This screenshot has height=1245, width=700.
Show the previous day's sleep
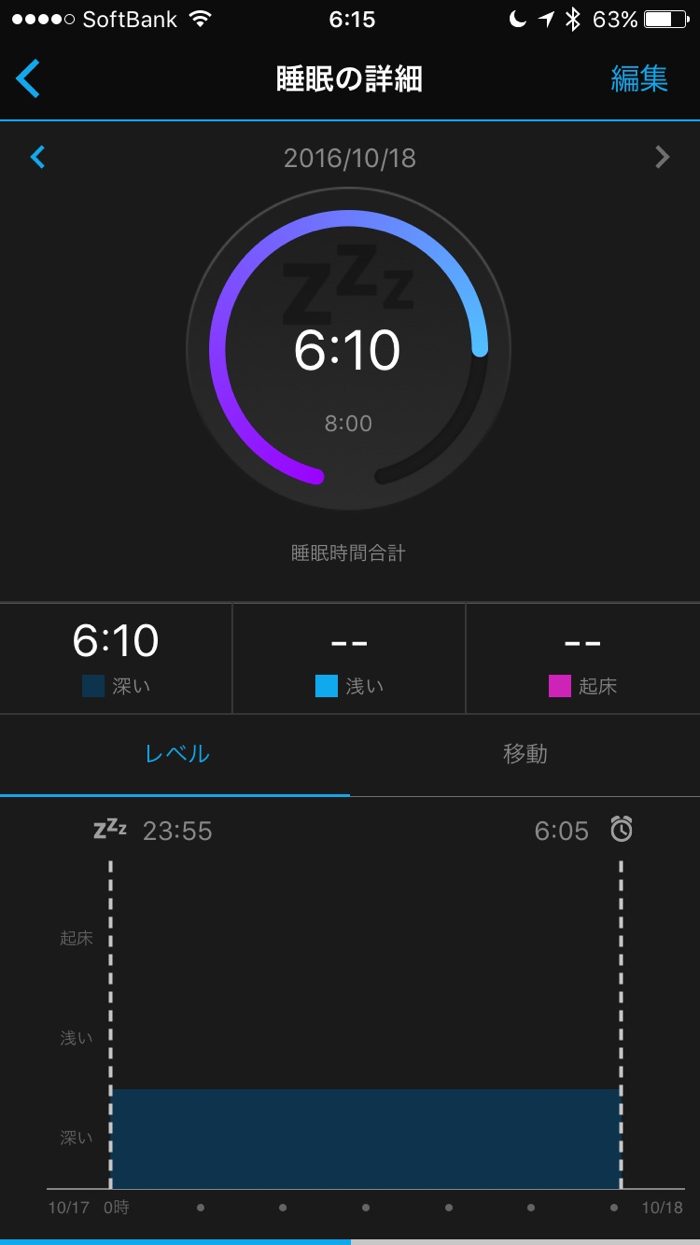click(x=38, y=157)
